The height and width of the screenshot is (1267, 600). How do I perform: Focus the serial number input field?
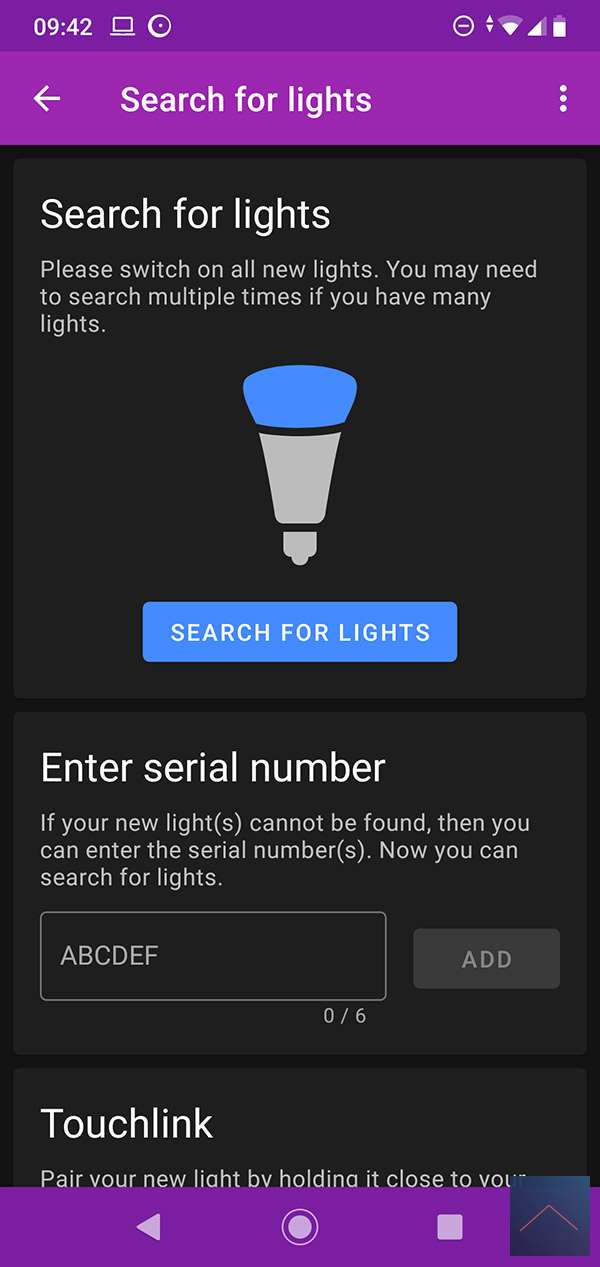213,956
